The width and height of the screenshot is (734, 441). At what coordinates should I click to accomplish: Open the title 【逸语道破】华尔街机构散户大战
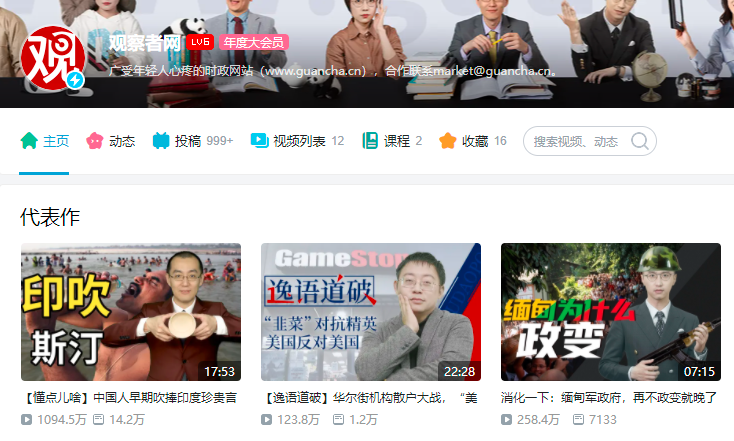370,398
